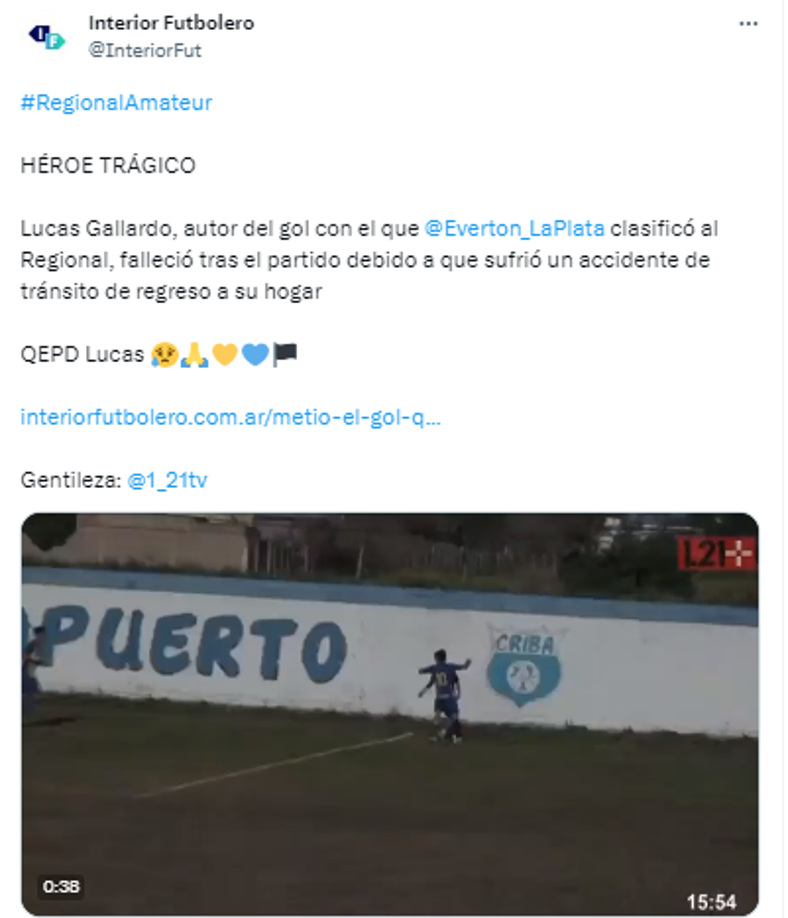
Task: Click the blue heart emoji
Action: [x=254, y=352]
